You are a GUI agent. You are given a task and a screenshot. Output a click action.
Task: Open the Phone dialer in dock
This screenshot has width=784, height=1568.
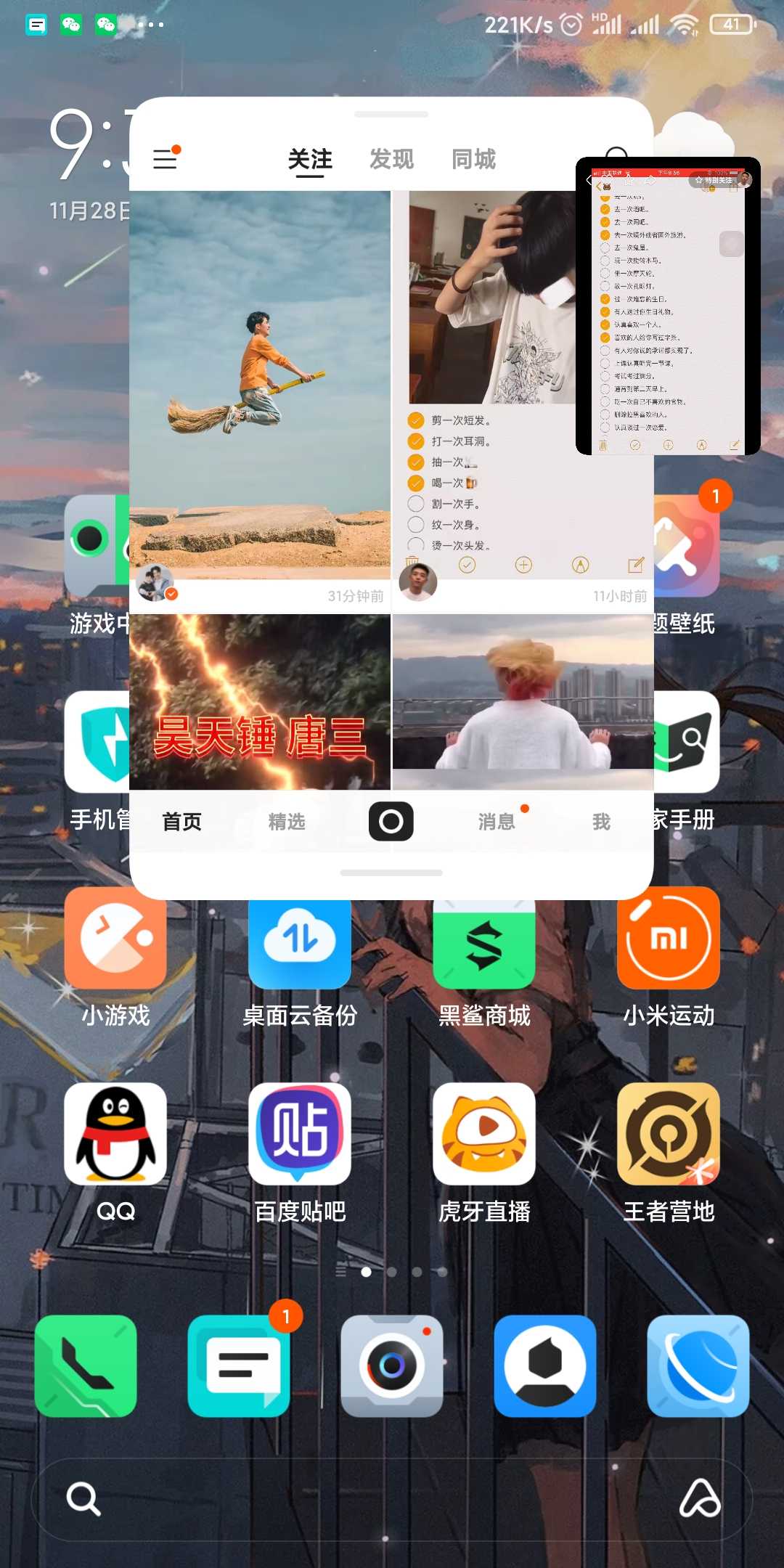click(x=86, y=1366)
